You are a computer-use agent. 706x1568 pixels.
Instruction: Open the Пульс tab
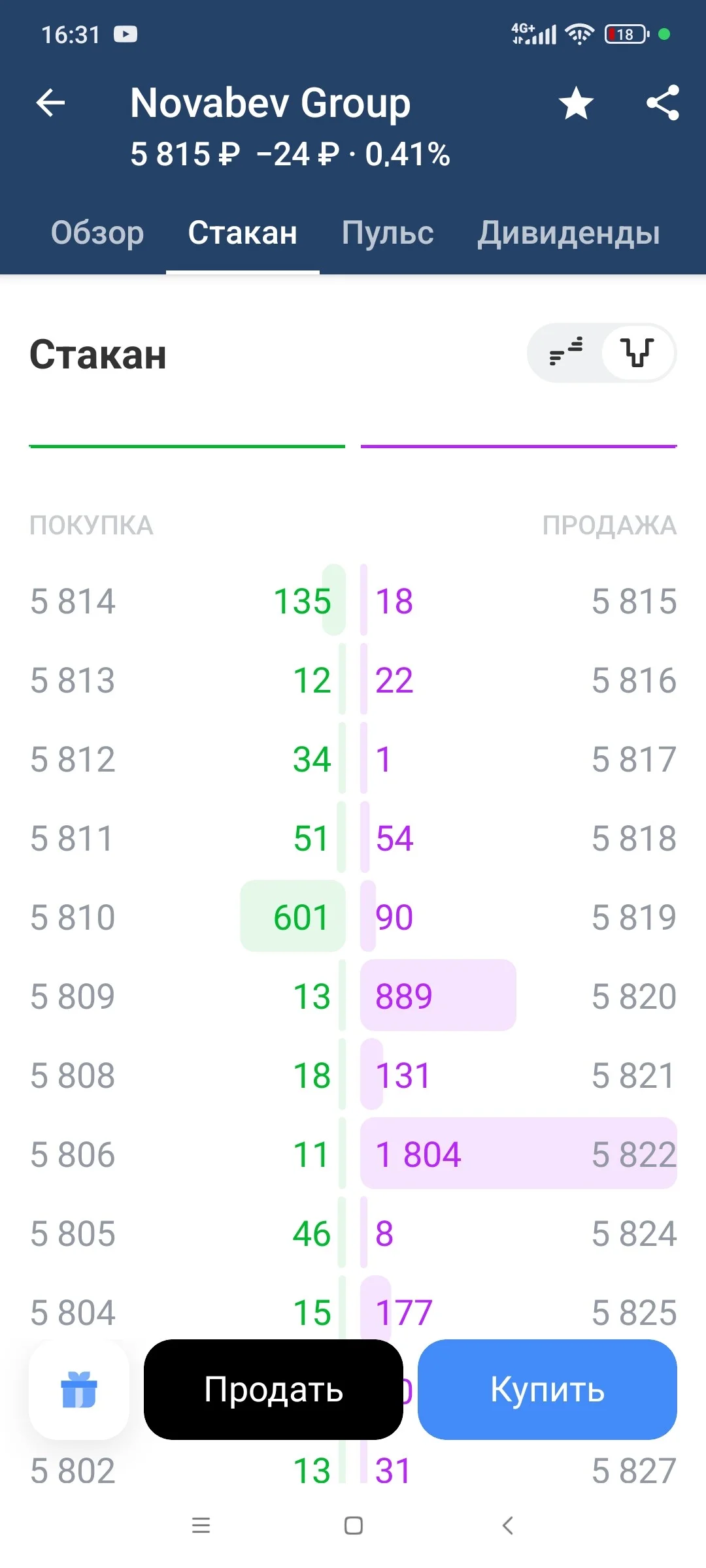388,233
